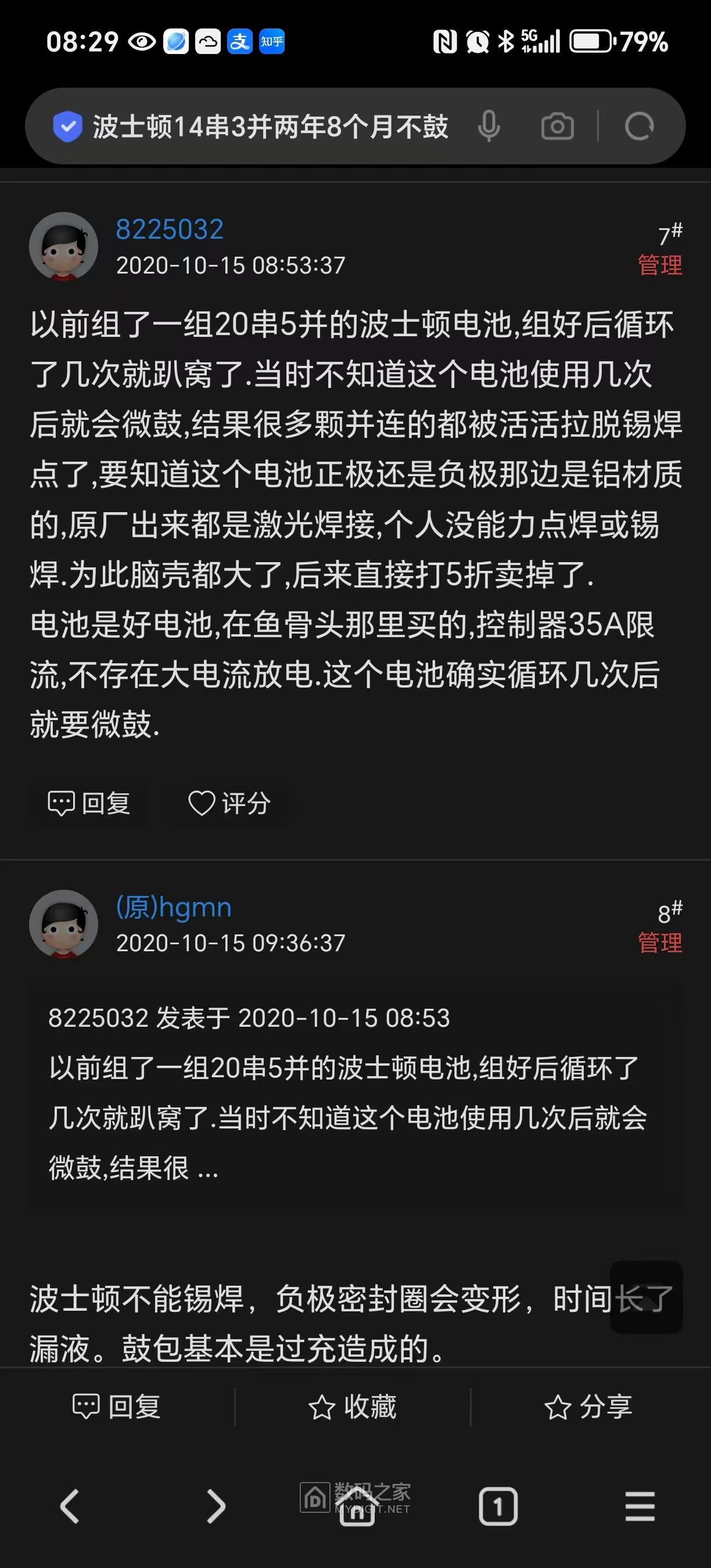Go forward to the next page
The image size is (711, 1568).
click(216, 1506)
